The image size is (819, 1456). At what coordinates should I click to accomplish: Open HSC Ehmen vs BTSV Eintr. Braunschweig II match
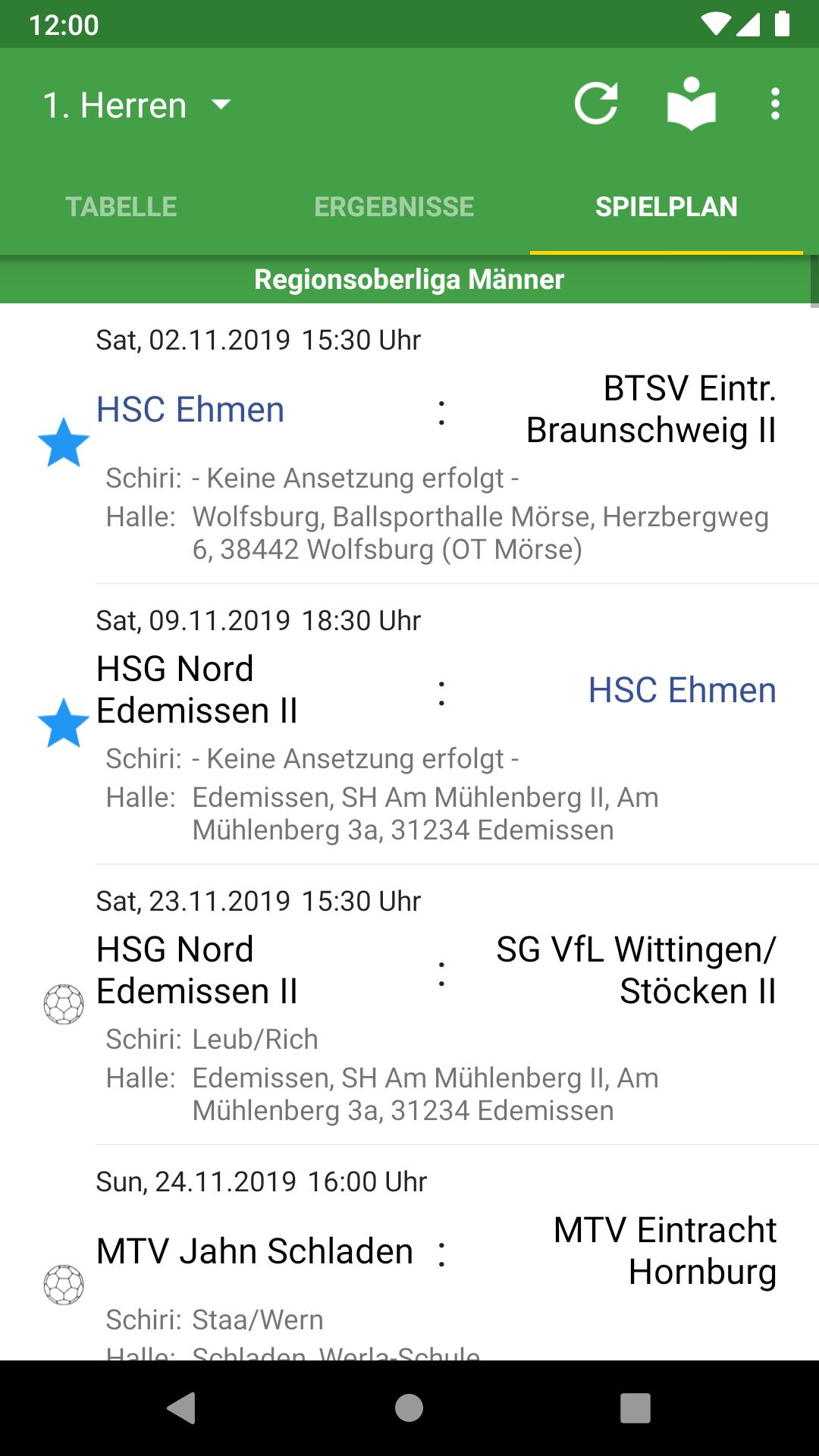pos(436,447)
